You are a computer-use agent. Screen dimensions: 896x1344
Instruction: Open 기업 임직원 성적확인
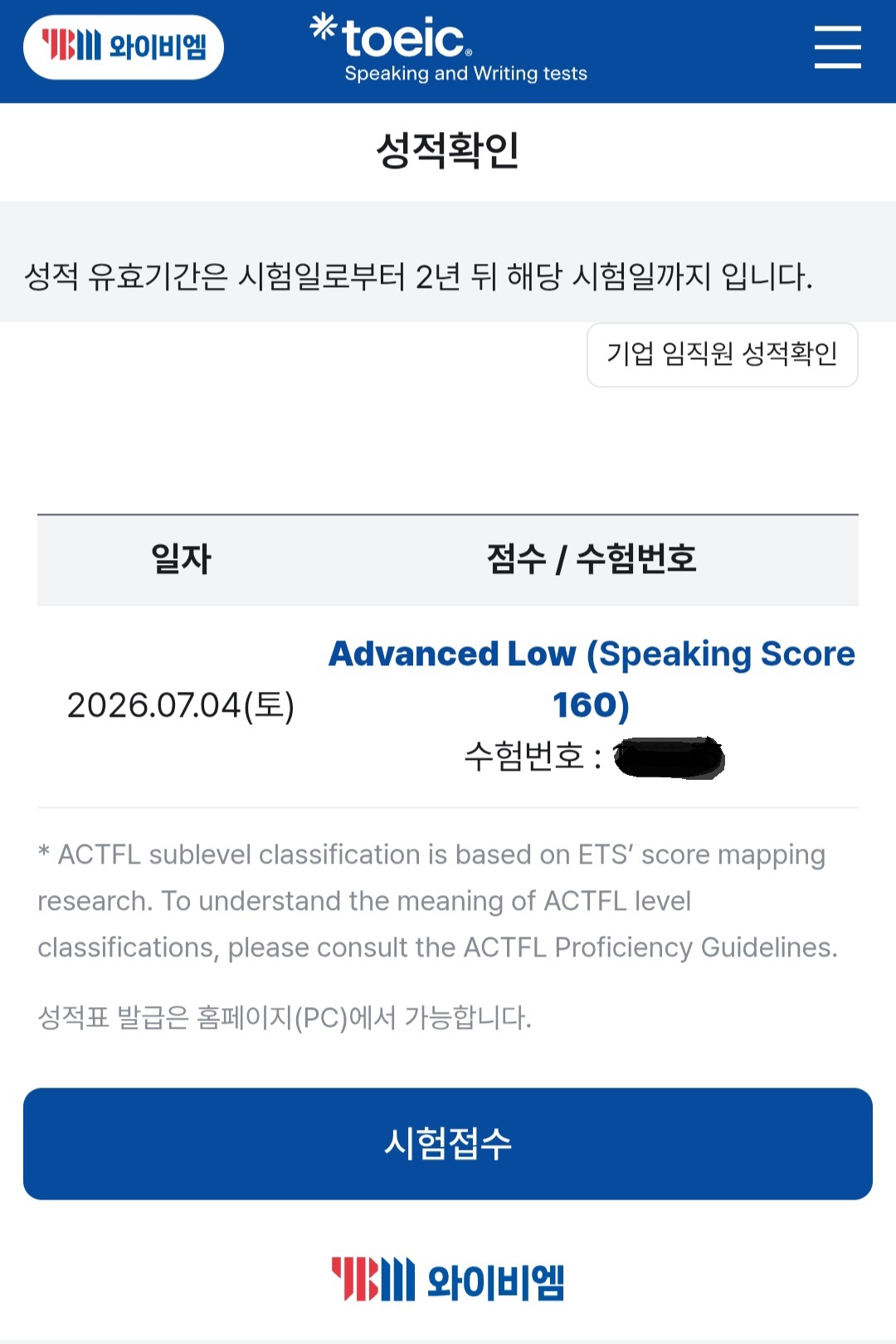(722, 354)
